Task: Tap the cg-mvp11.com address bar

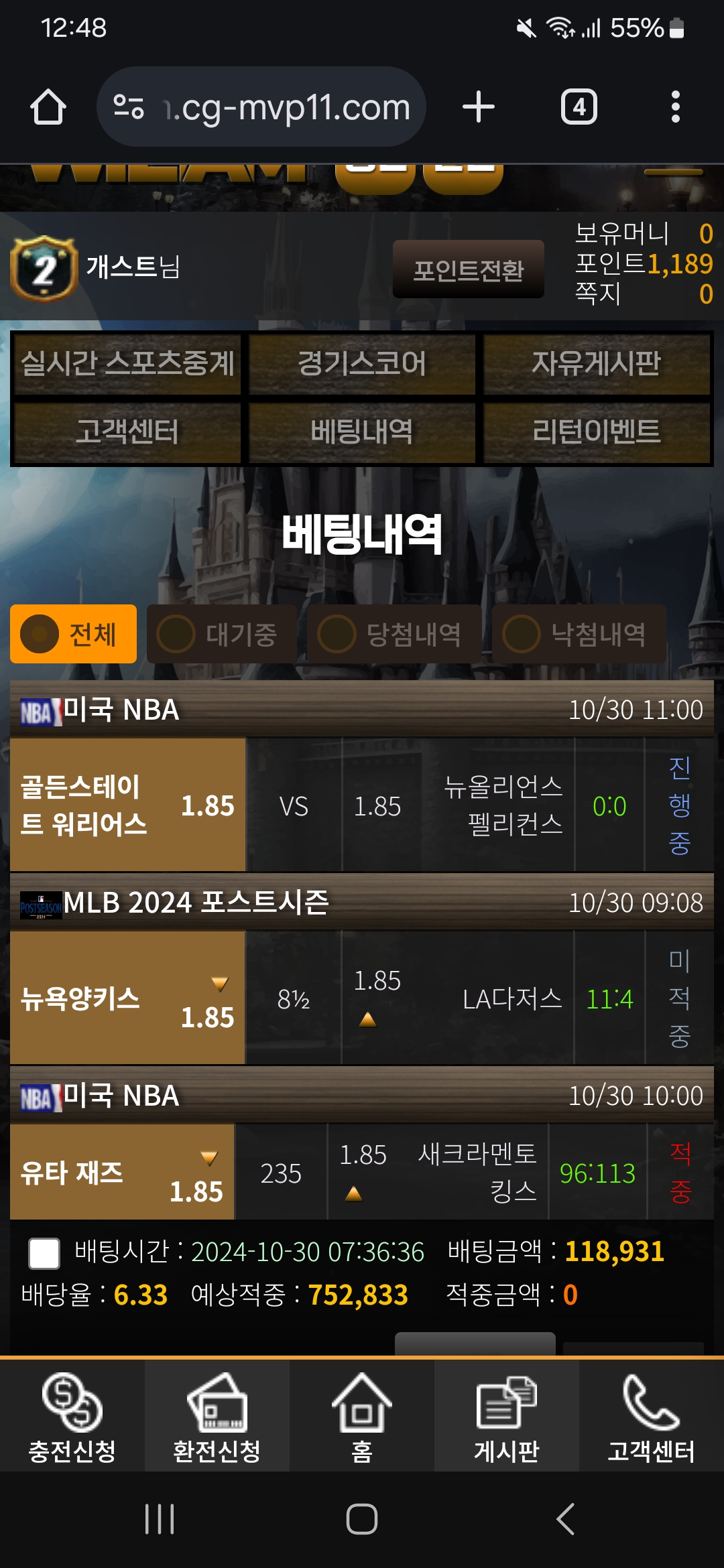Action: (x=261, y=107)
